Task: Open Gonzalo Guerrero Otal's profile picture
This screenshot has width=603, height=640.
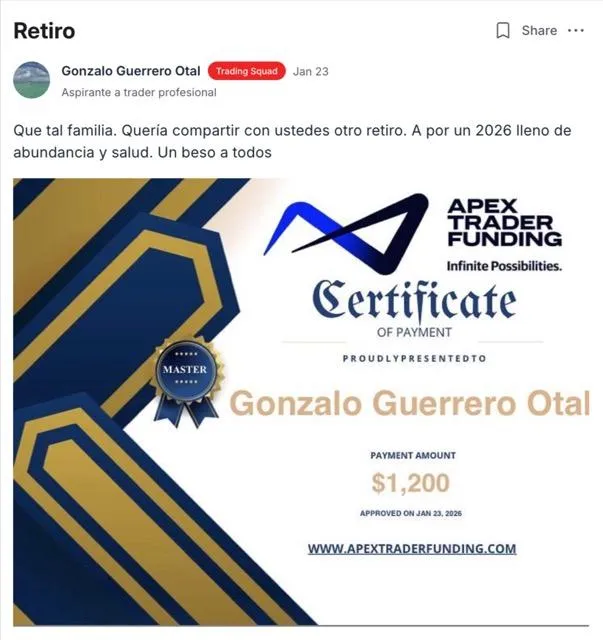Action: [32, 80]
